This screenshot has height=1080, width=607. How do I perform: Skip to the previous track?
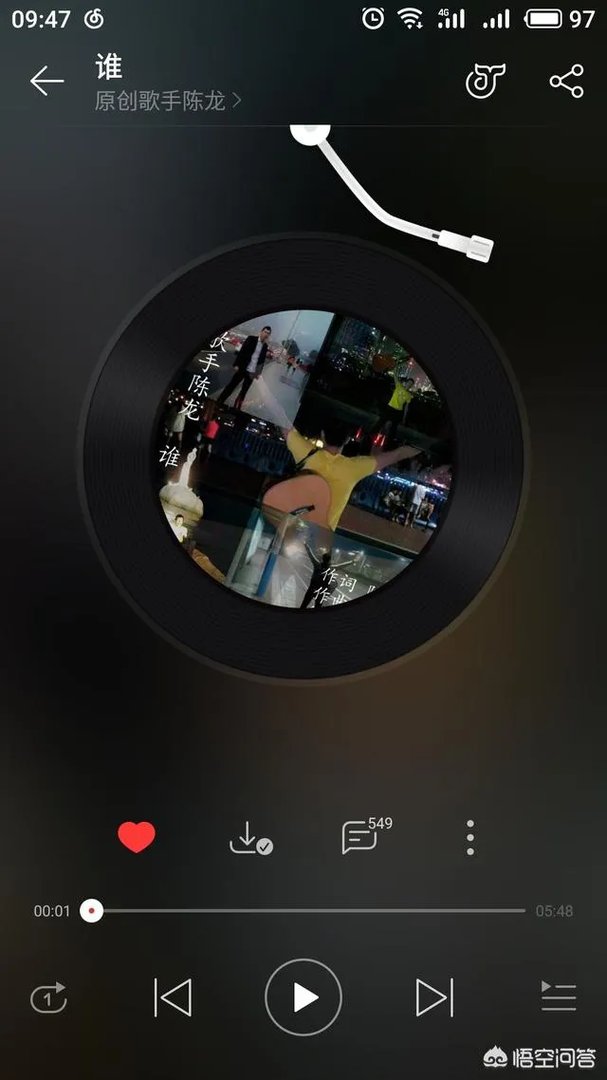click(173, 997)
